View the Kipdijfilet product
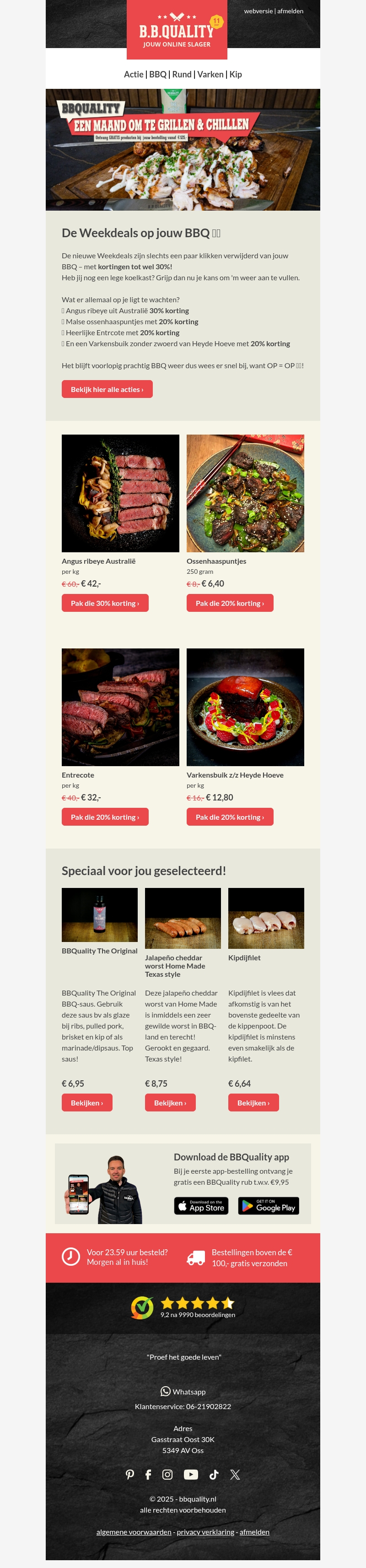 click(253, 1103)
